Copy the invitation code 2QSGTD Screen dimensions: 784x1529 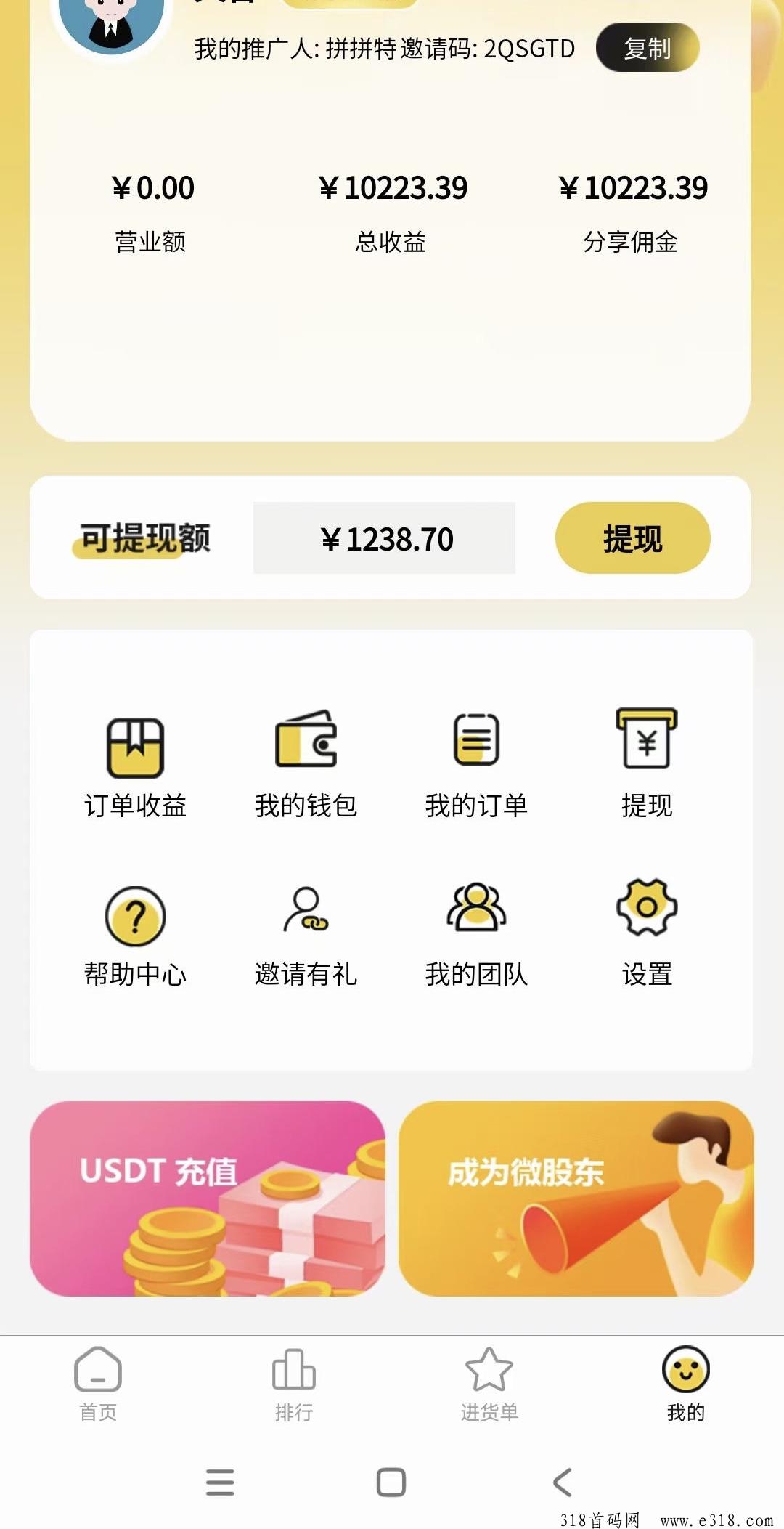(648, 48)
